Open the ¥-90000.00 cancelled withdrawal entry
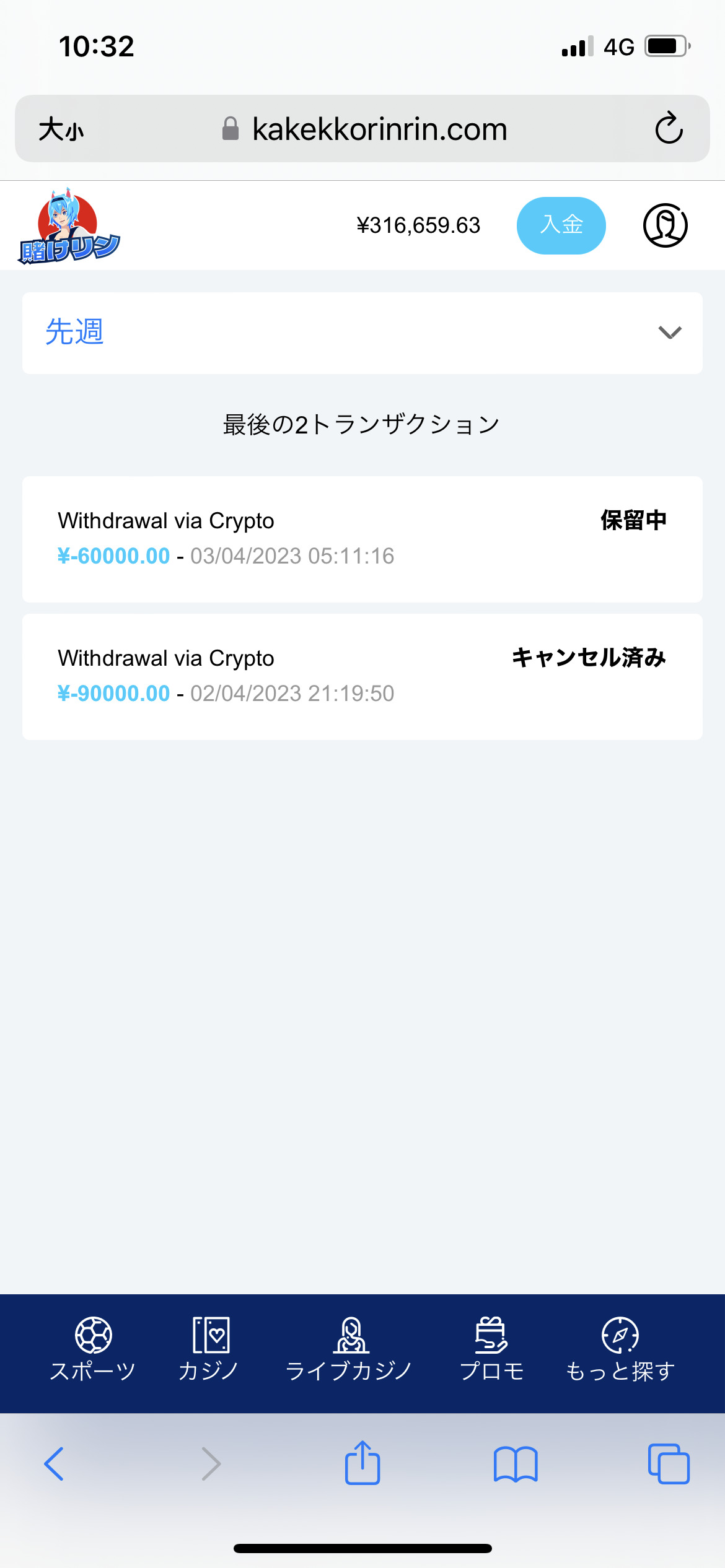The width and height of the screenshot is (725, 1568). coord(362,676)
